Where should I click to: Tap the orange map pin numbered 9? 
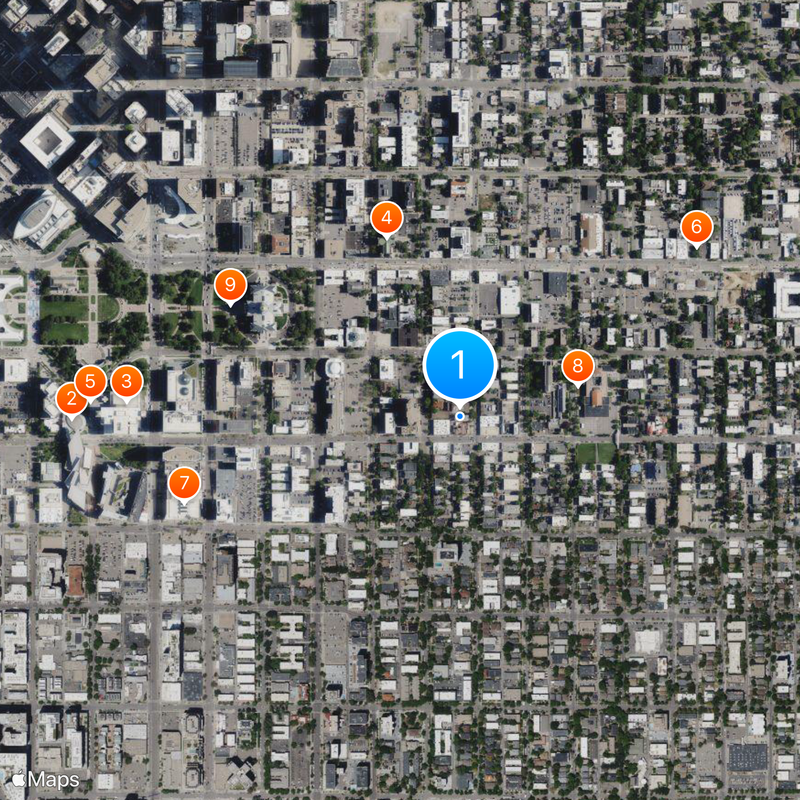230,287
